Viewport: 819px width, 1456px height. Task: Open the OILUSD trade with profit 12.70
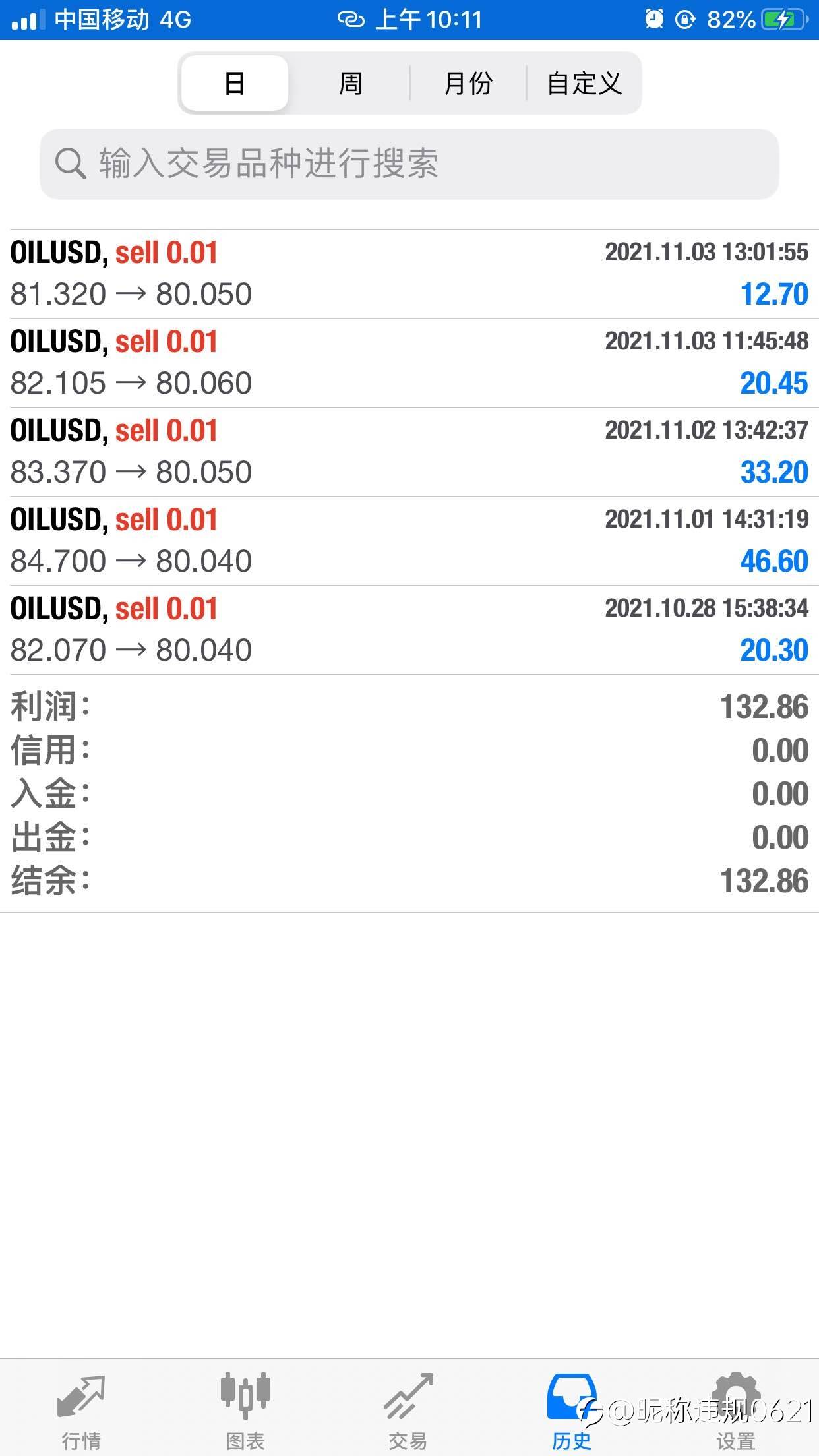click(409, 274)
